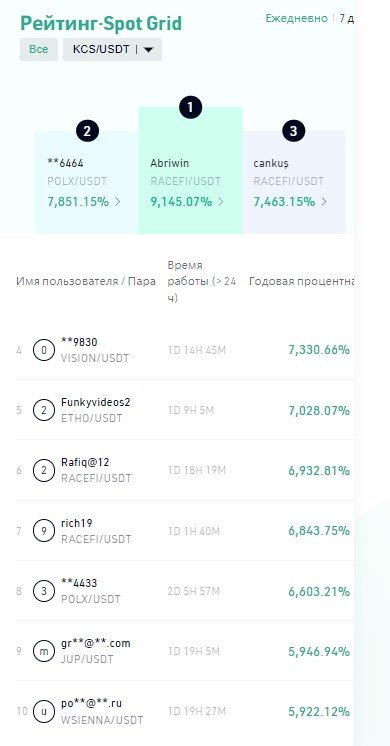The height and width of the screenshot is (746, 390).
Task: Open the Funkyvideos2 ETHO/USDT row
Action: pyautogui.click(x=185, y=410)
